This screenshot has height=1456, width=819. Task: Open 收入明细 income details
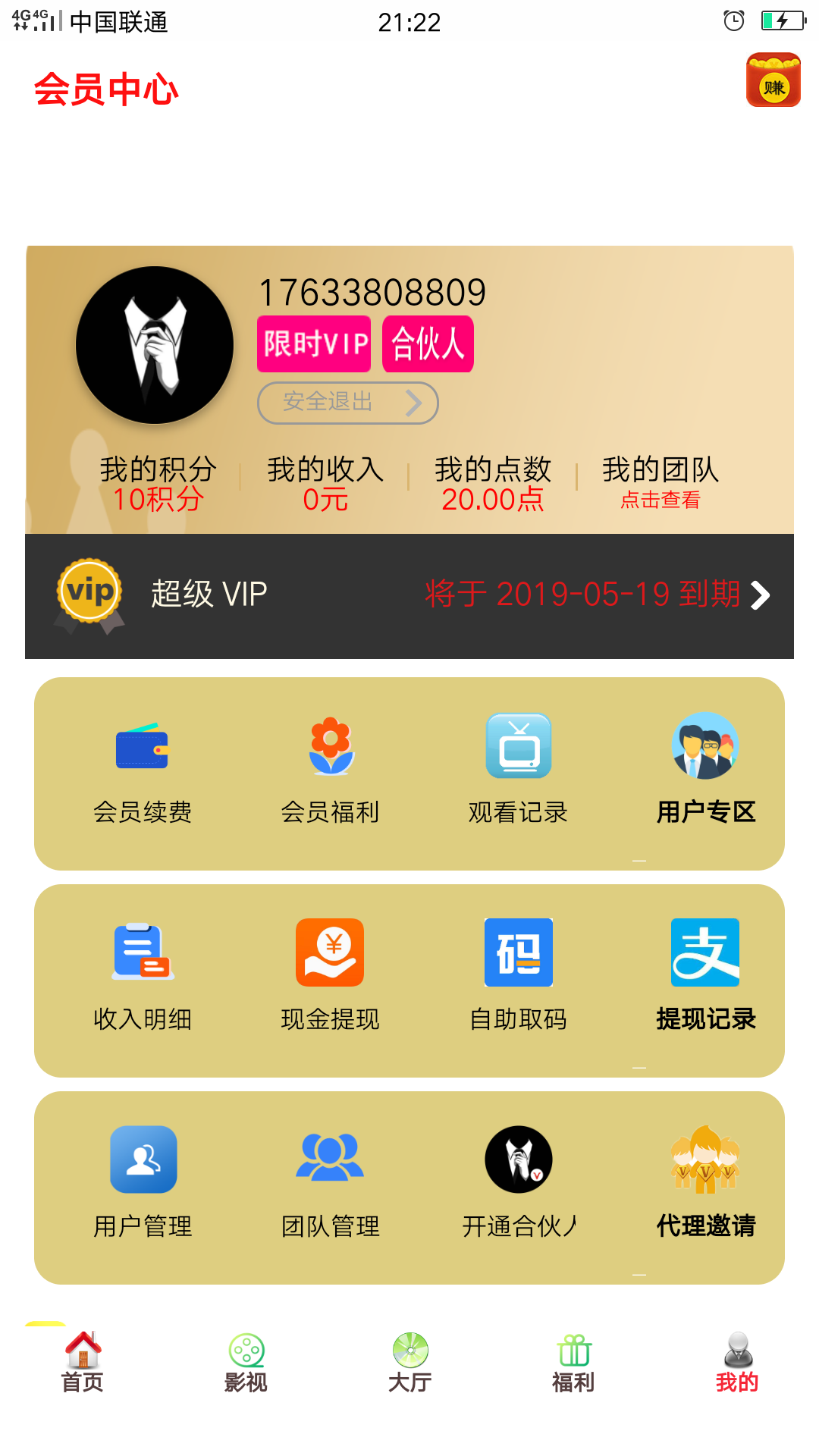[x=142, y=977]
